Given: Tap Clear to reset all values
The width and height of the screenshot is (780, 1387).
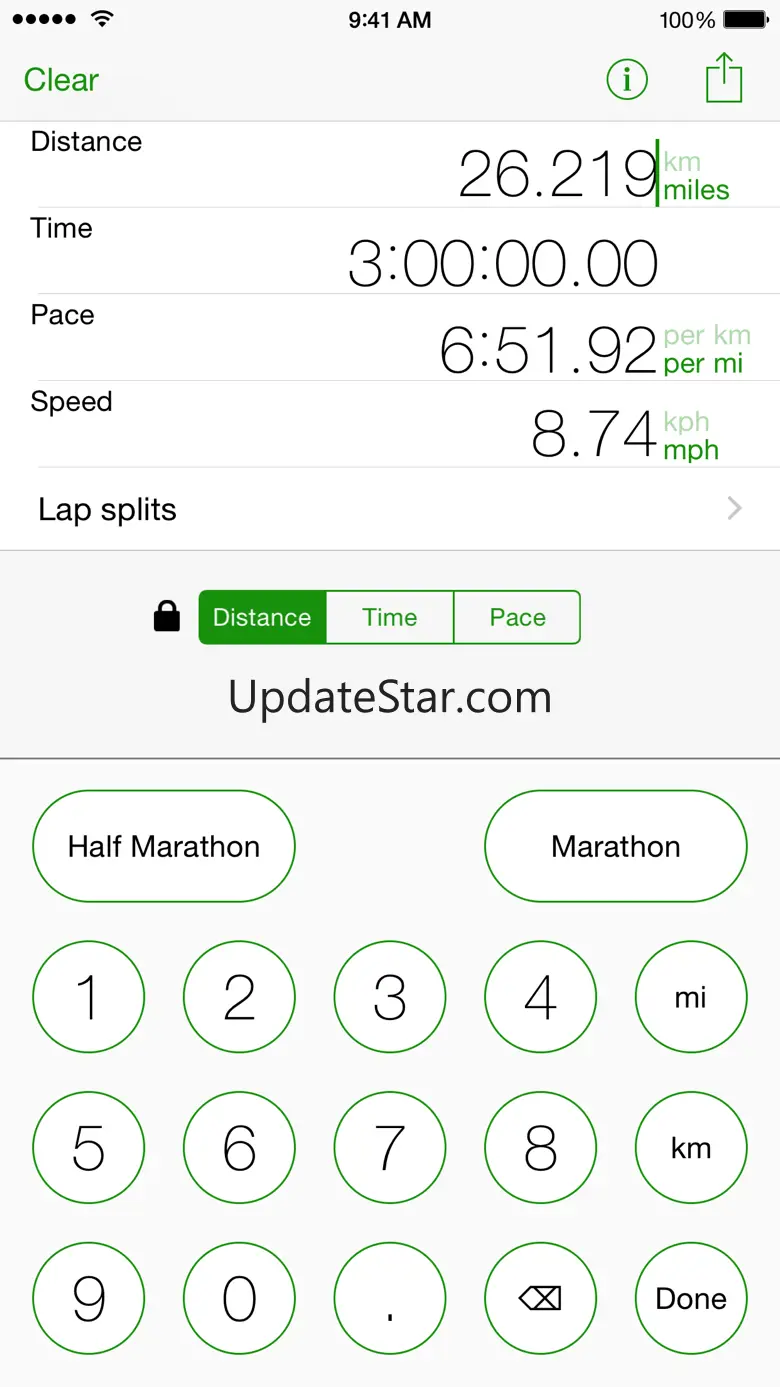Looking at the screenshot, I should pos(61,80).
